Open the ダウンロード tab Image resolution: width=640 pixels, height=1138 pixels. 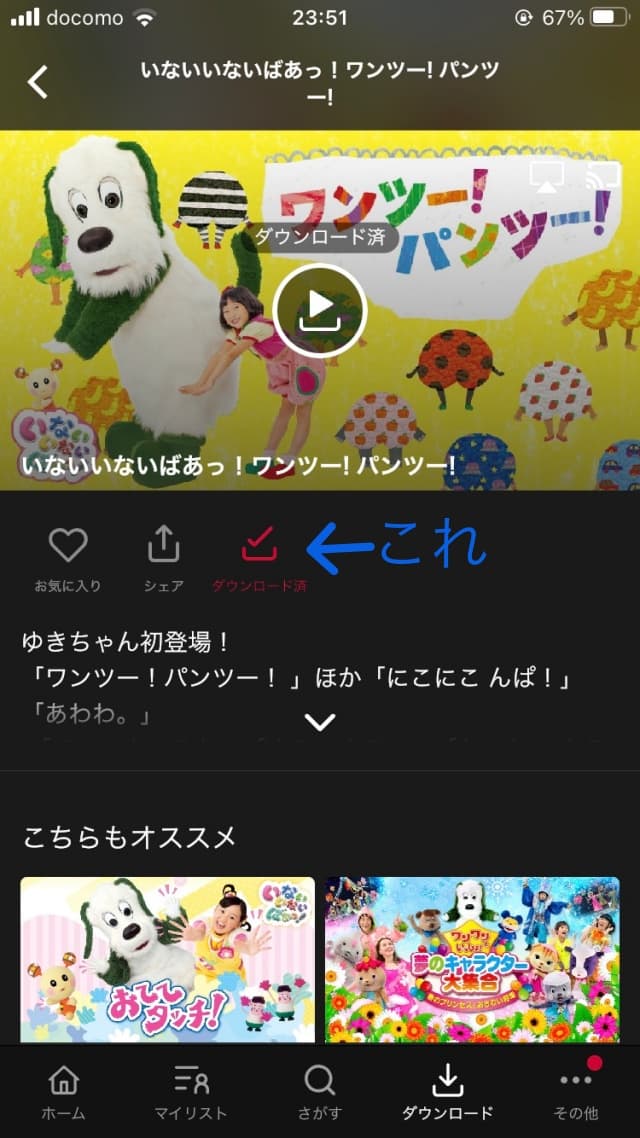point(447,1091)
